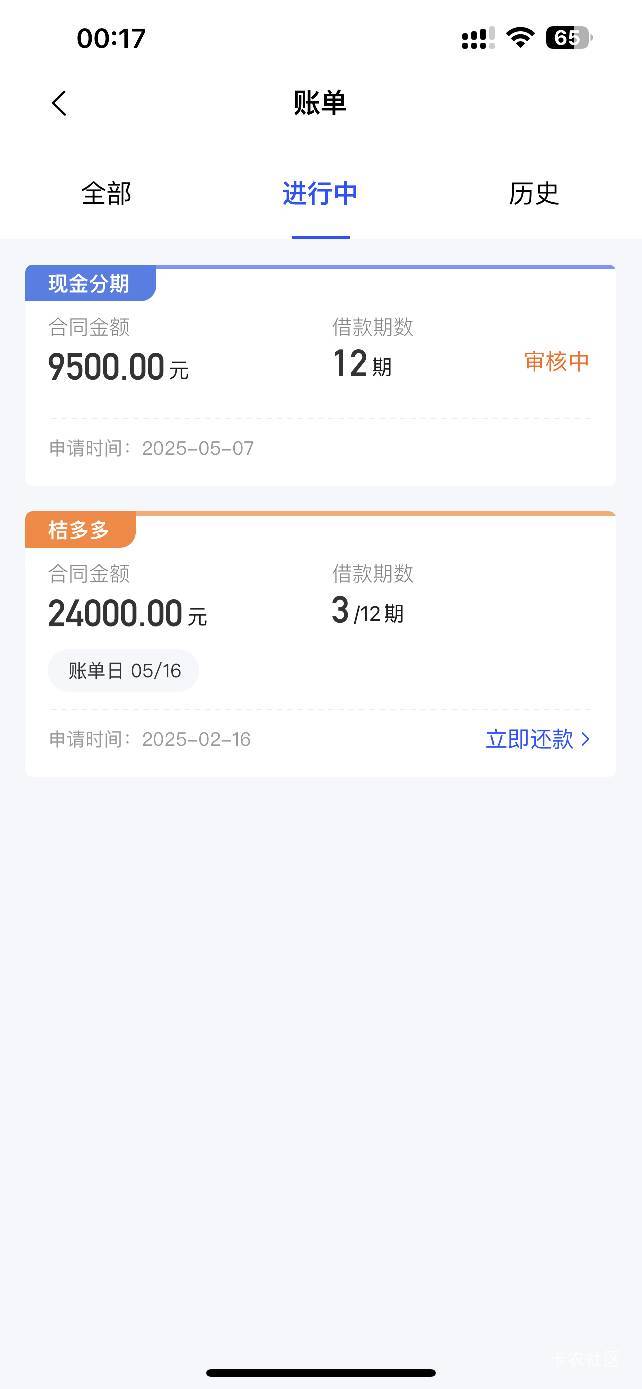Screen dimensions: 642x1389
Task: Select the 进行中 tab
Action: coord(320,193)
